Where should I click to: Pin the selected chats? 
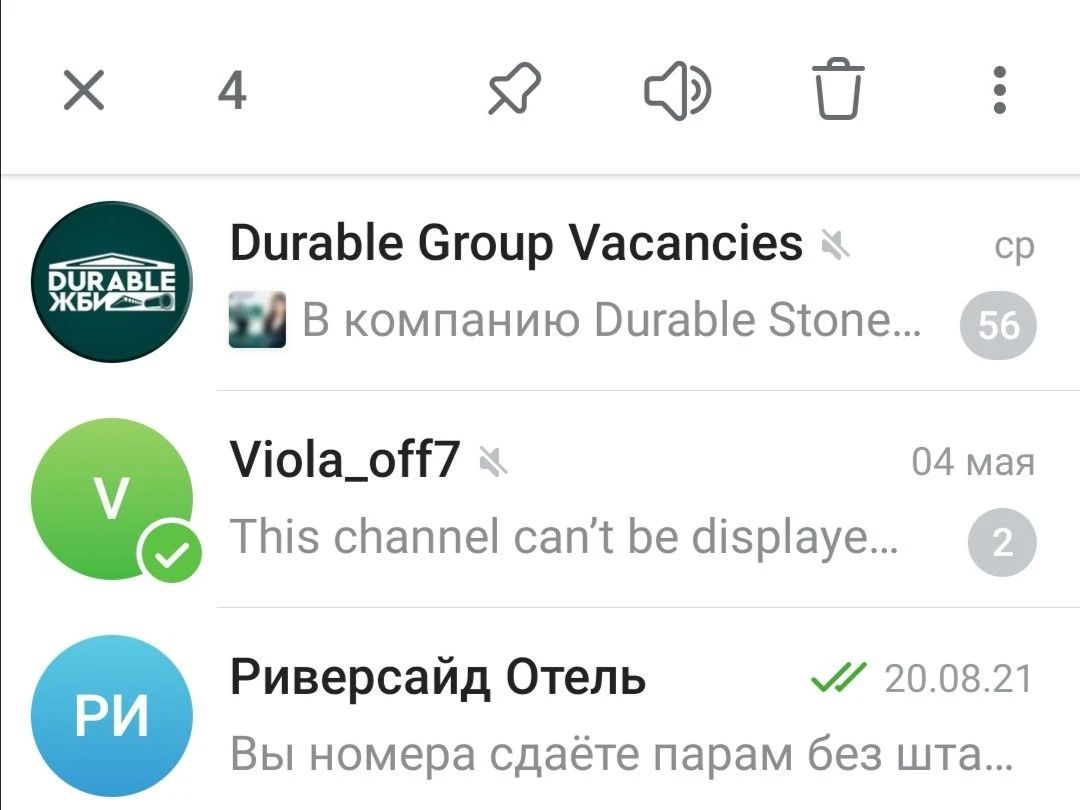pyautogui.click(x=515, y=90)
